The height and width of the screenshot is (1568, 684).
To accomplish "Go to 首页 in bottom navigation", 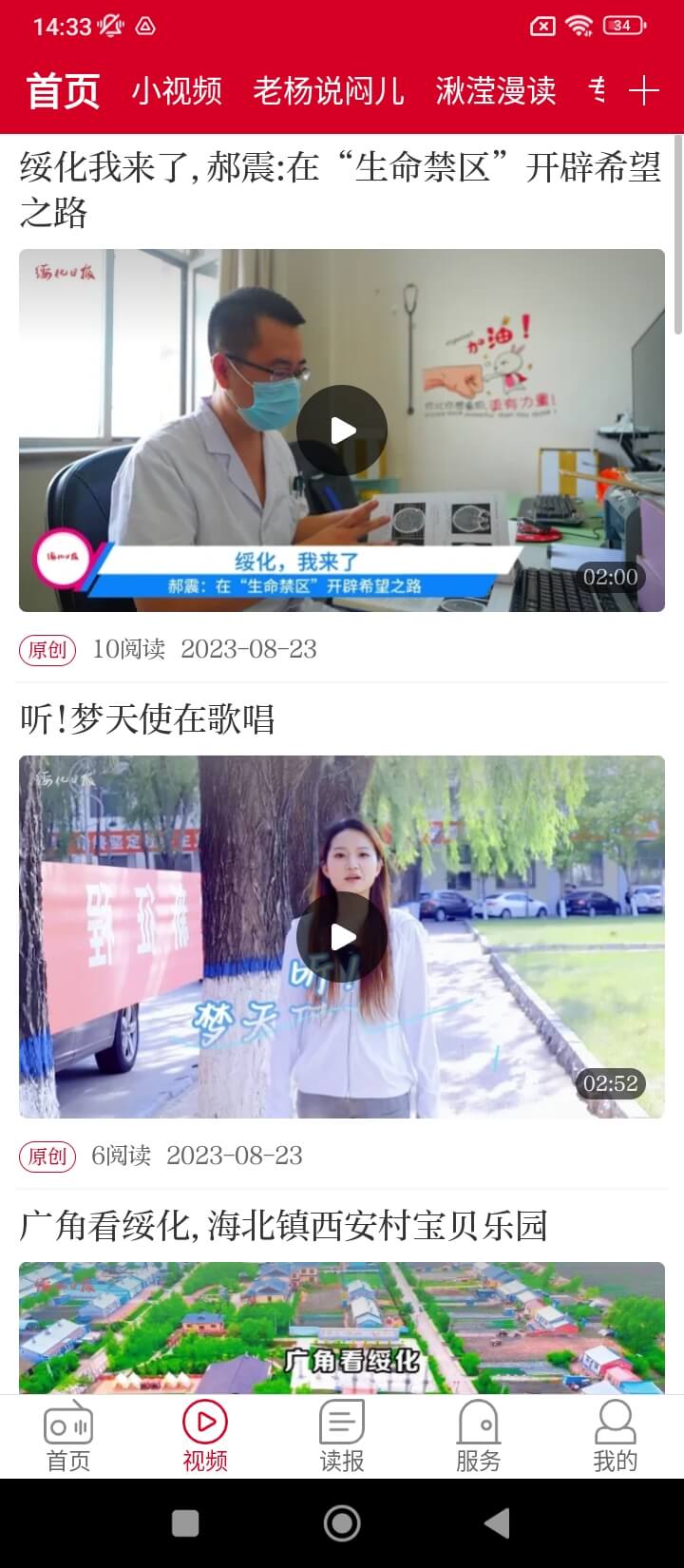I will click(x=68, y=1437).
